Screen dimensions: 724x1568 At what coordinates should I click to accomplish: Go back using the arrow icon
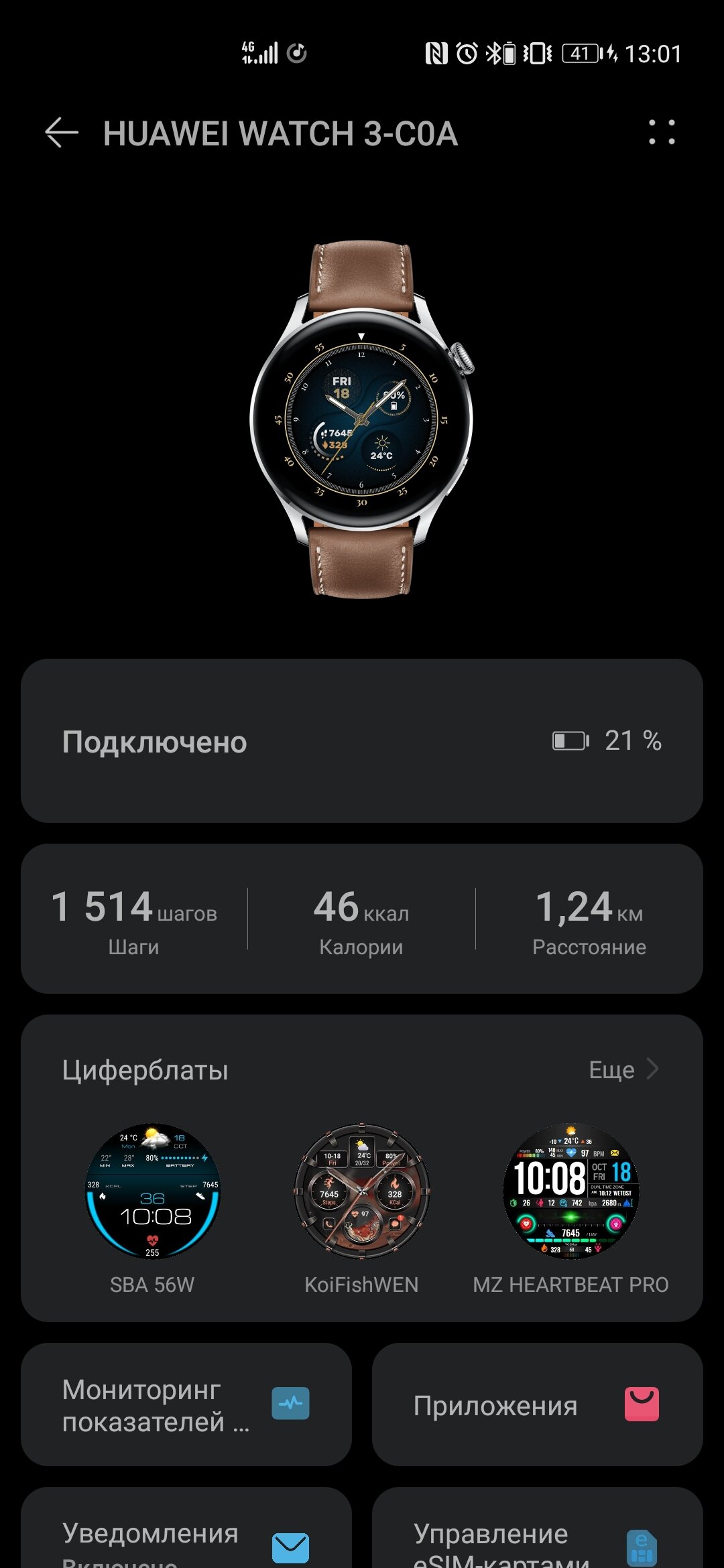[x=62, y=133]
